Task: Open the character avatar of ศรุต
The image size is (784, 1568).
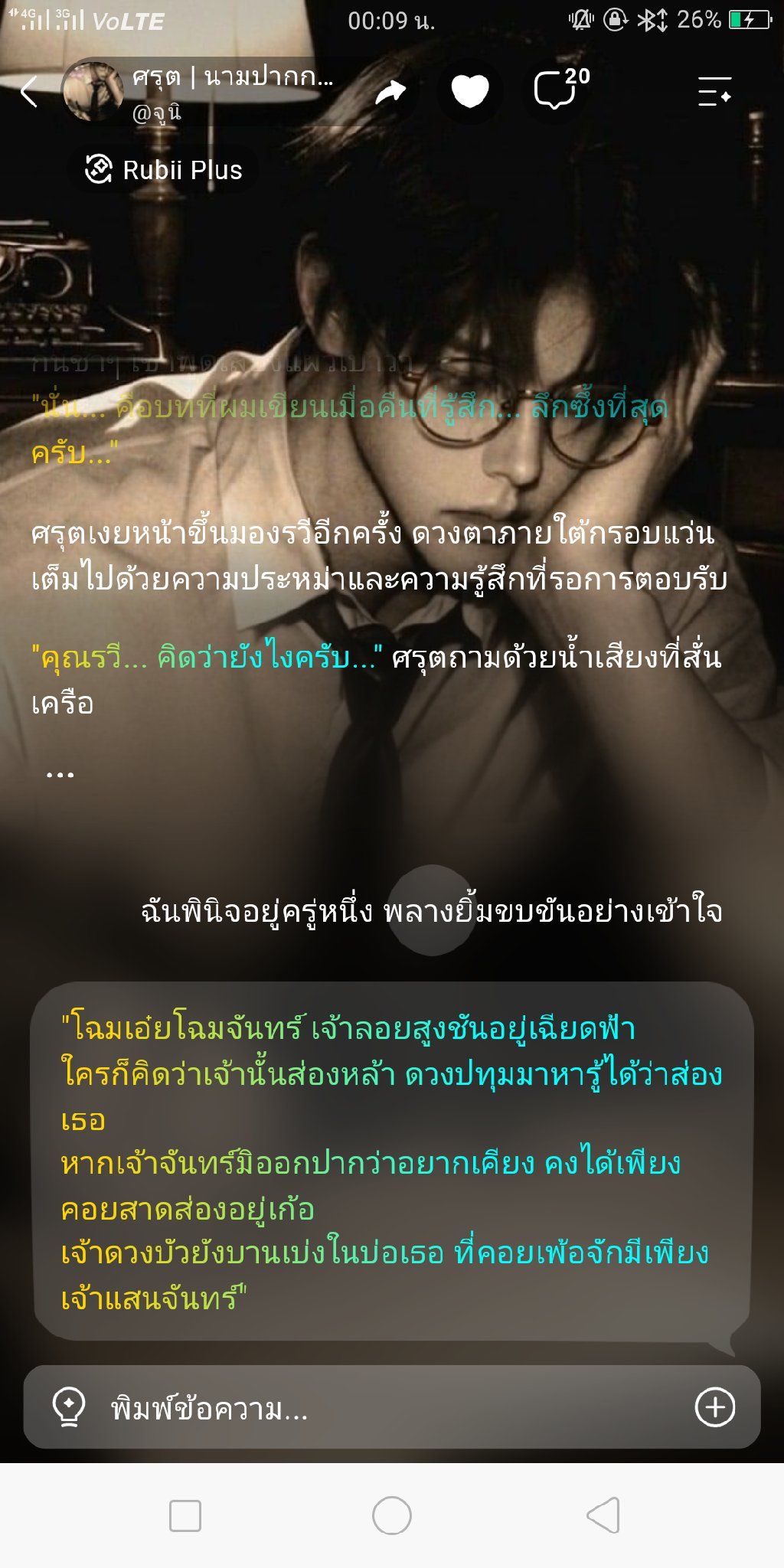Action: pyautogui.click(x=93, y=92)
